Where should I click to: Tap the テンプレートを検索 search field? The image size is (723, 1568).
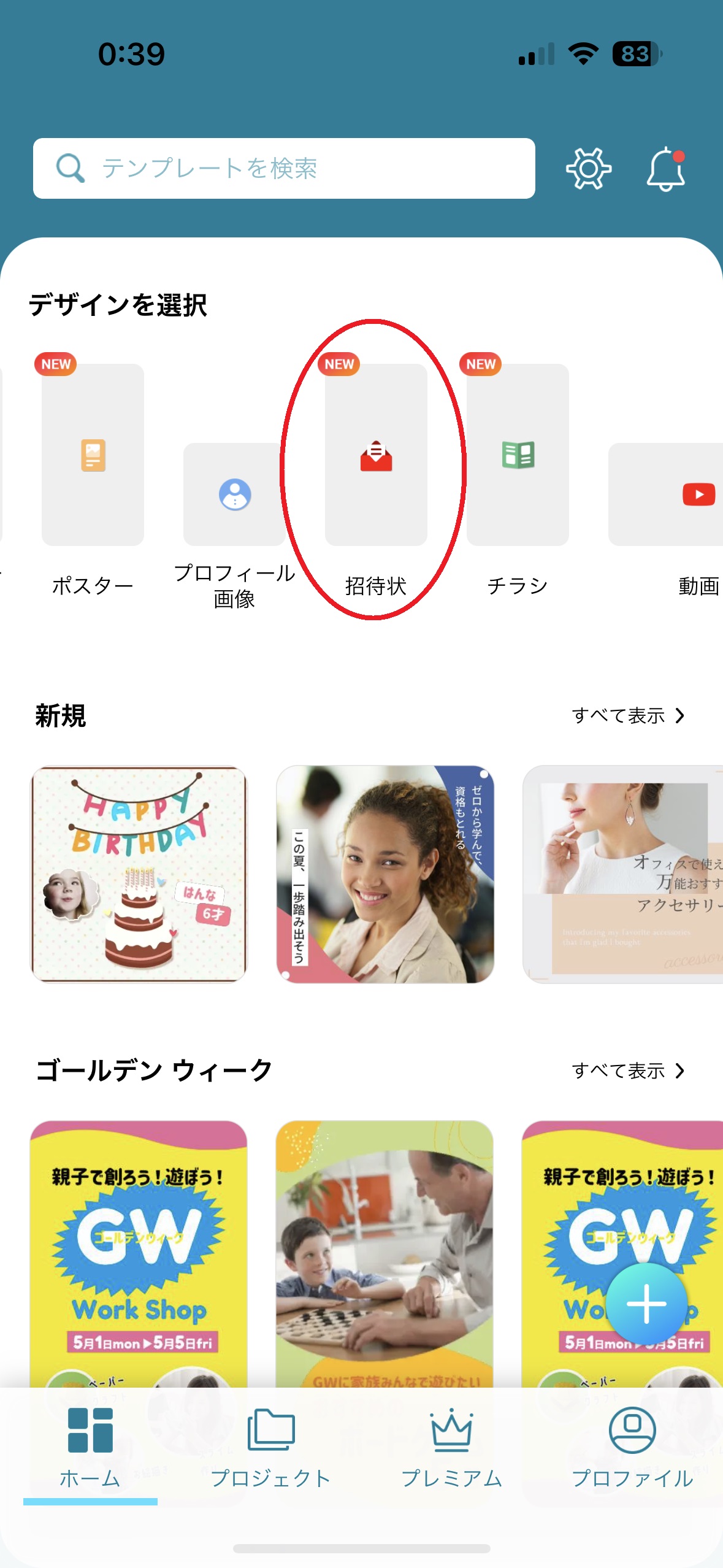[283, 168]
